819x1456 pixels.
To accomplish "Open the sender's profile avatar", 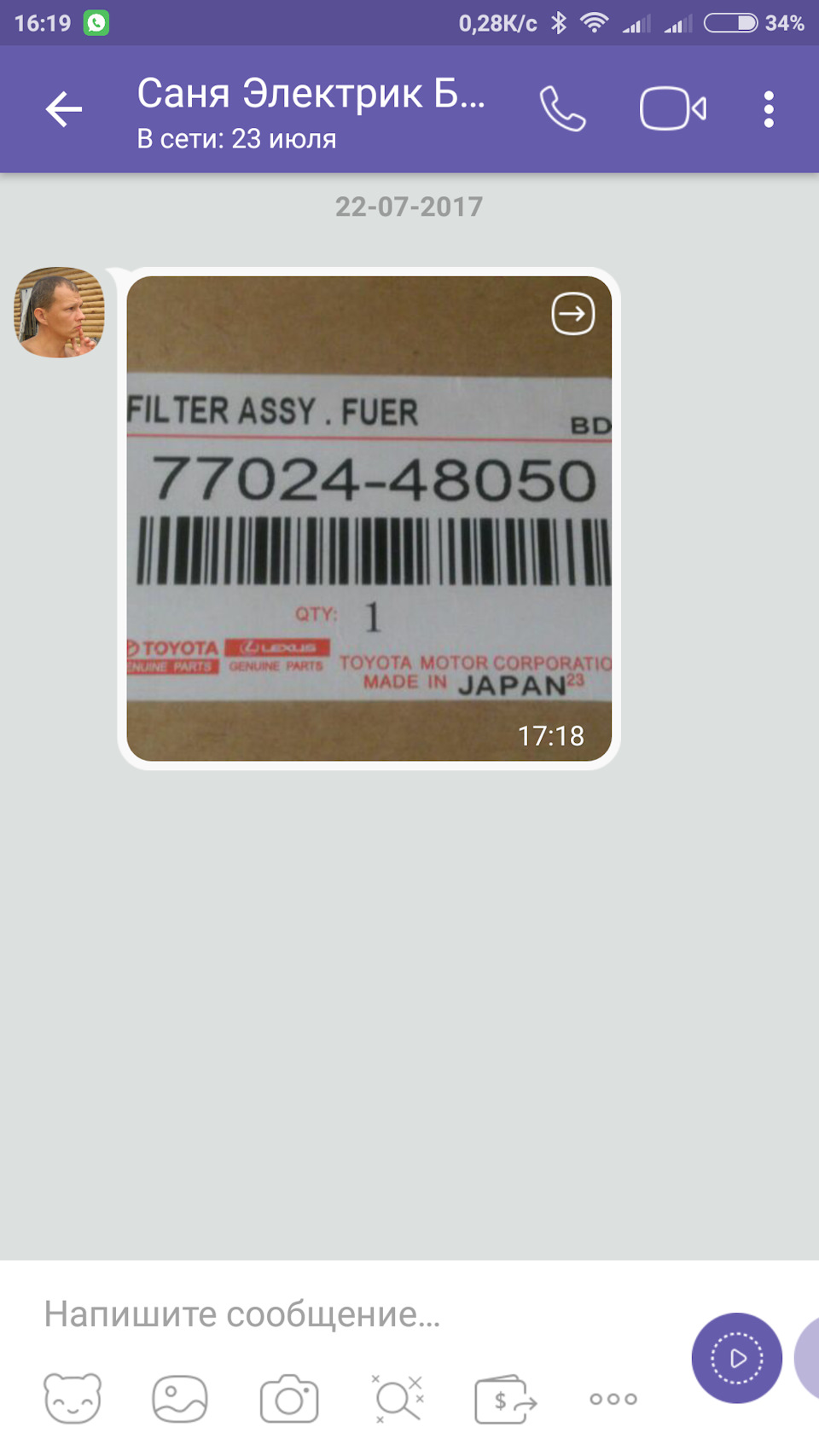I will [x=60, y=312].
